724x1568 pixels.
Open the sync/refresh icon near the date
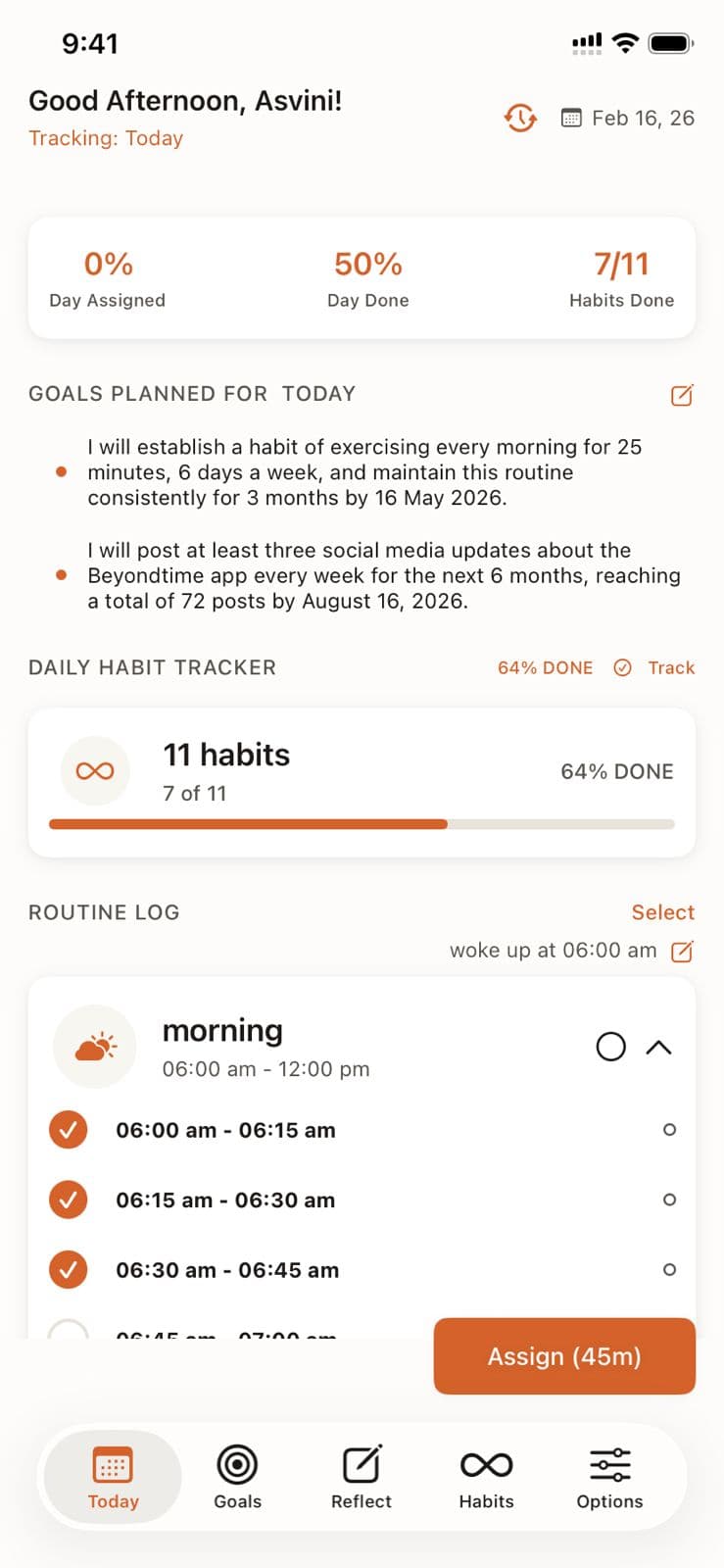pos(519,118)
